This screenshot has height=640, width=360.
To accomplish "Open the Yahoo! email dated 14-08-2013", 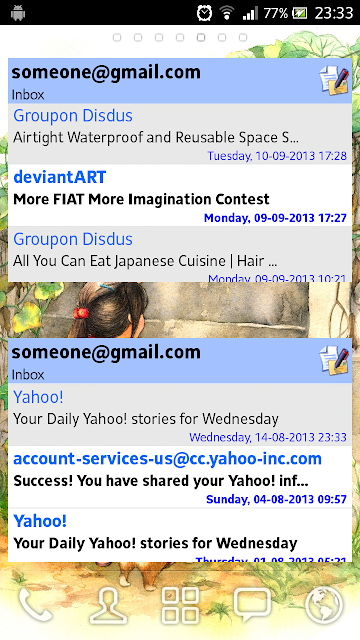I will tap(180, 414).
